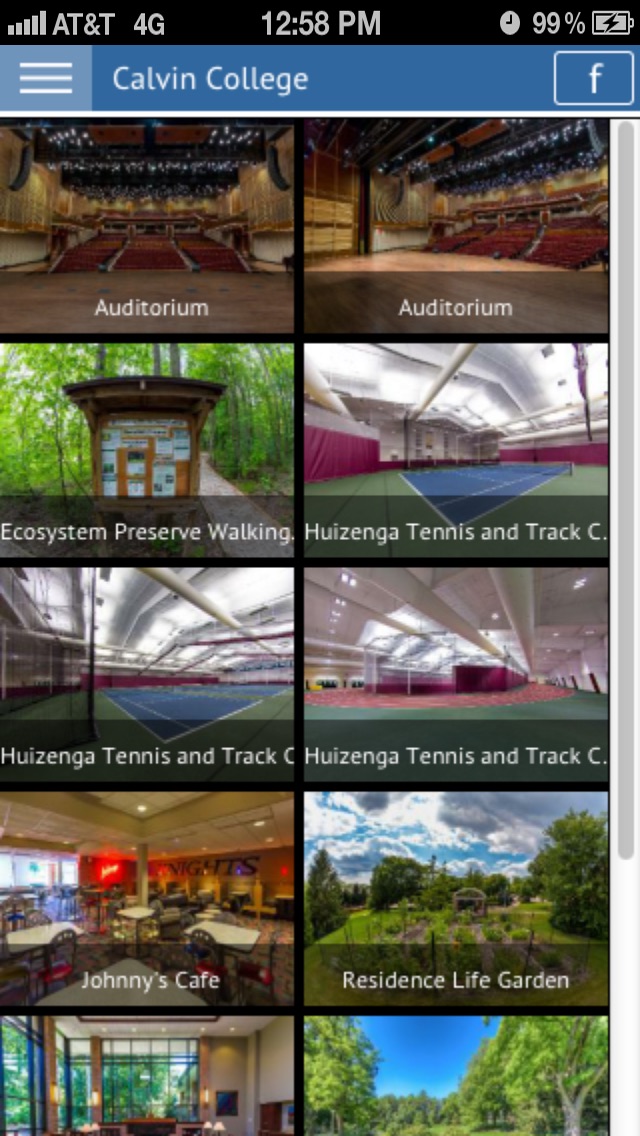View the Johnny's Cafe panorama
The image size is (640, 1136).
147,898
